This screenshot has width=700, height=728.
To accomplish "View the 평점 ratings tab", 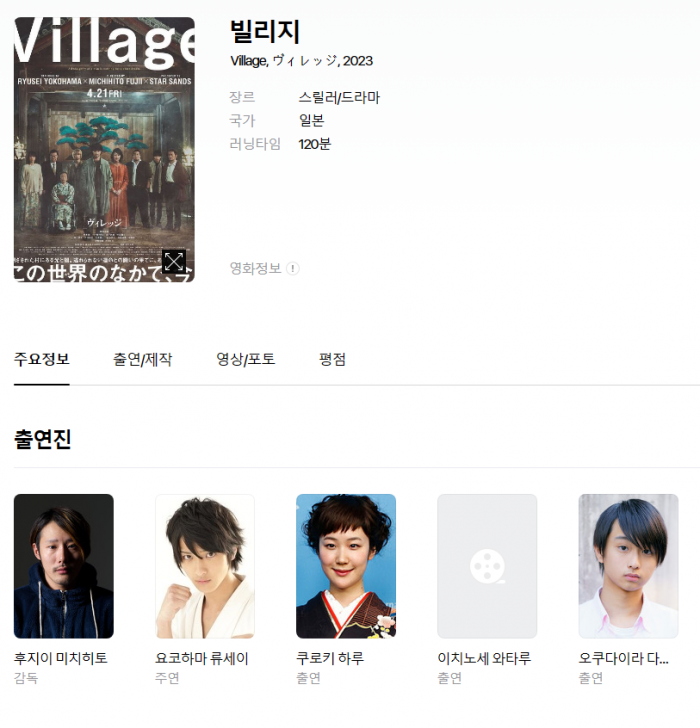I will pyautogui.click(x=332, y=360).
